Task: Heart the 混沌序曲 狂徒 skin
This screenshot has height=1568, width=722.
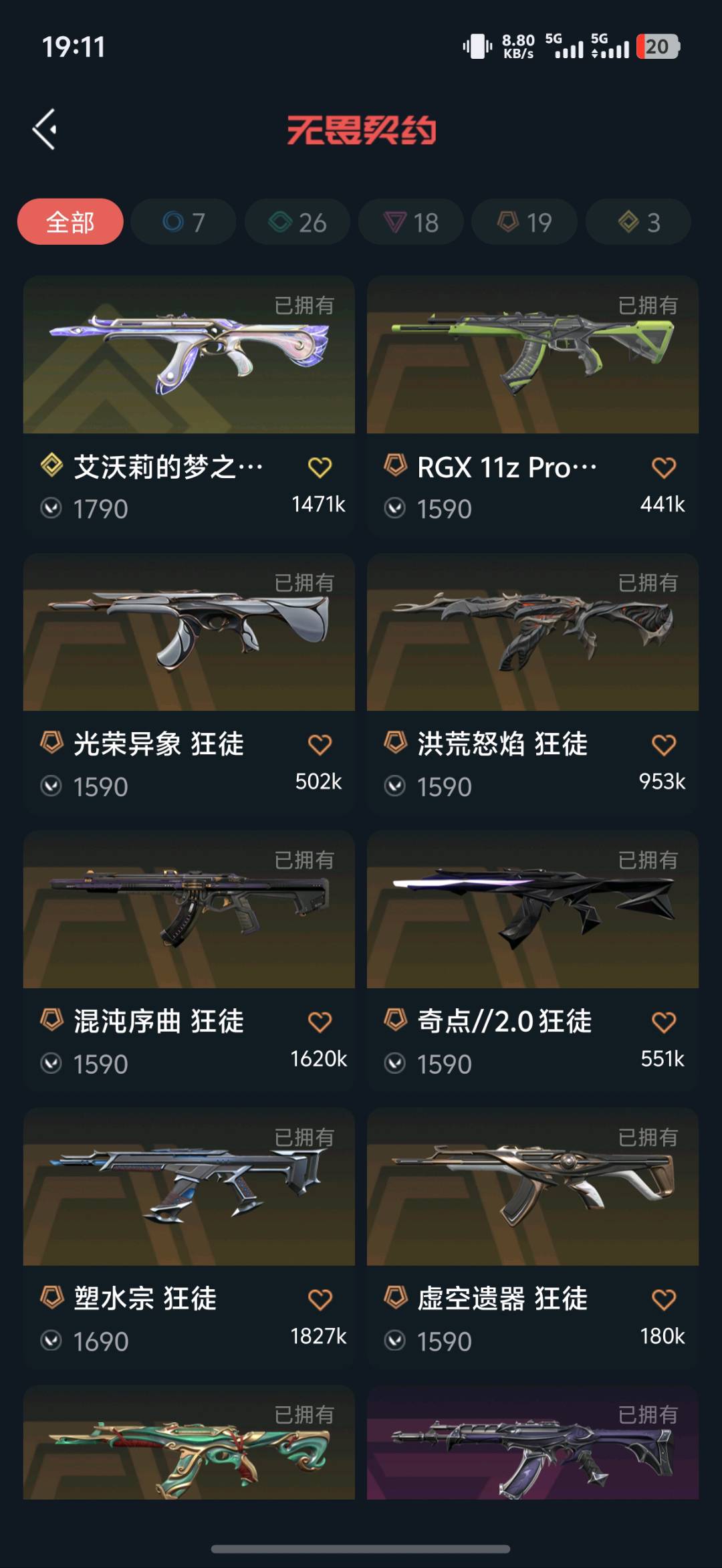Action: point(320,1022)
